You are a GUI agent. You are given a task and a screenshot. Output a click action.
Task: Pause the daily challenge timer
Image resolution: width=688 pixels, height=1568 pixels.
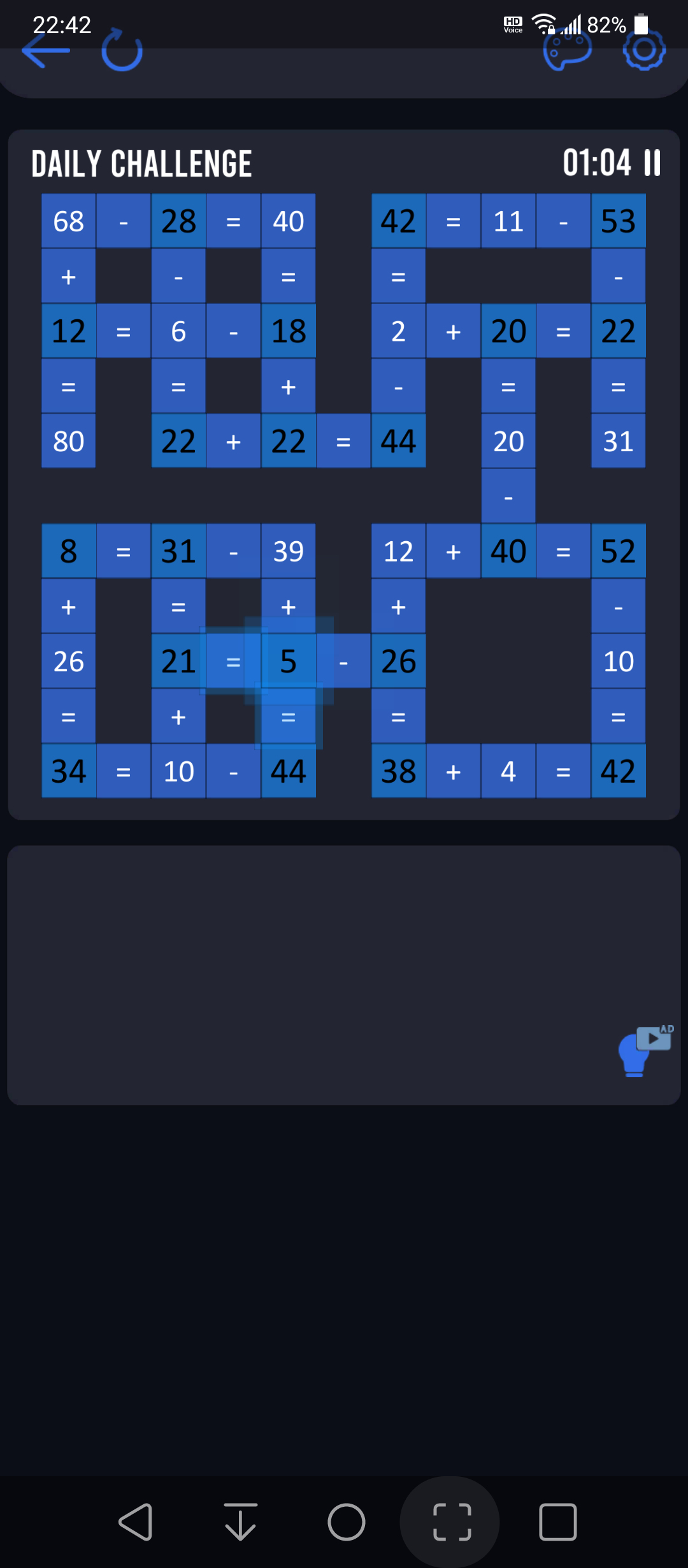[652, 163]
